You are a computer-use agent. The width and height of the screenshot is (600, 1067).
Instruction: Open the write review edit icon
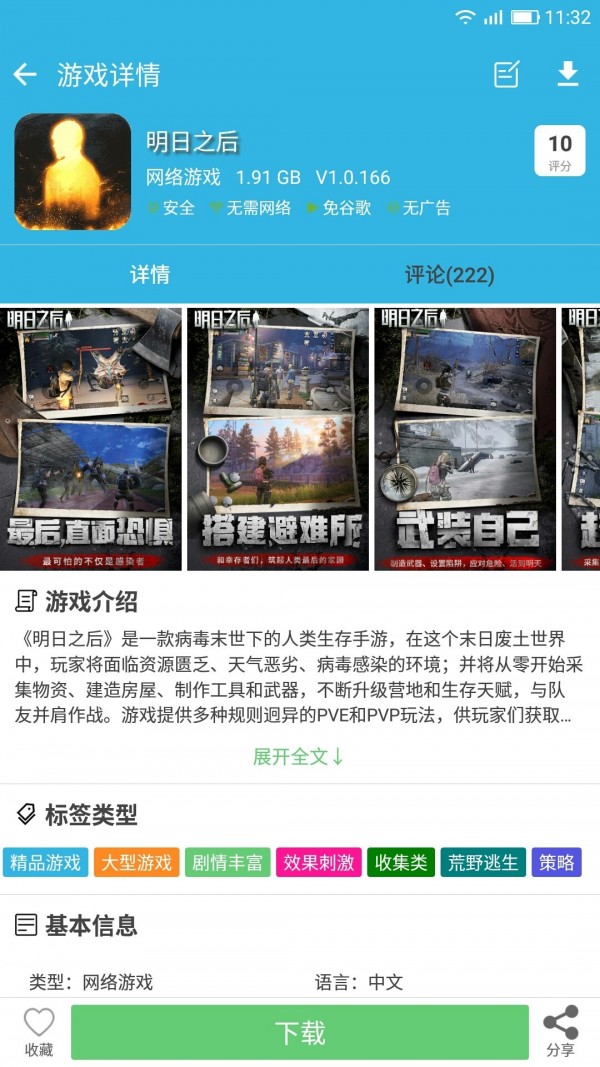(507, 75)
